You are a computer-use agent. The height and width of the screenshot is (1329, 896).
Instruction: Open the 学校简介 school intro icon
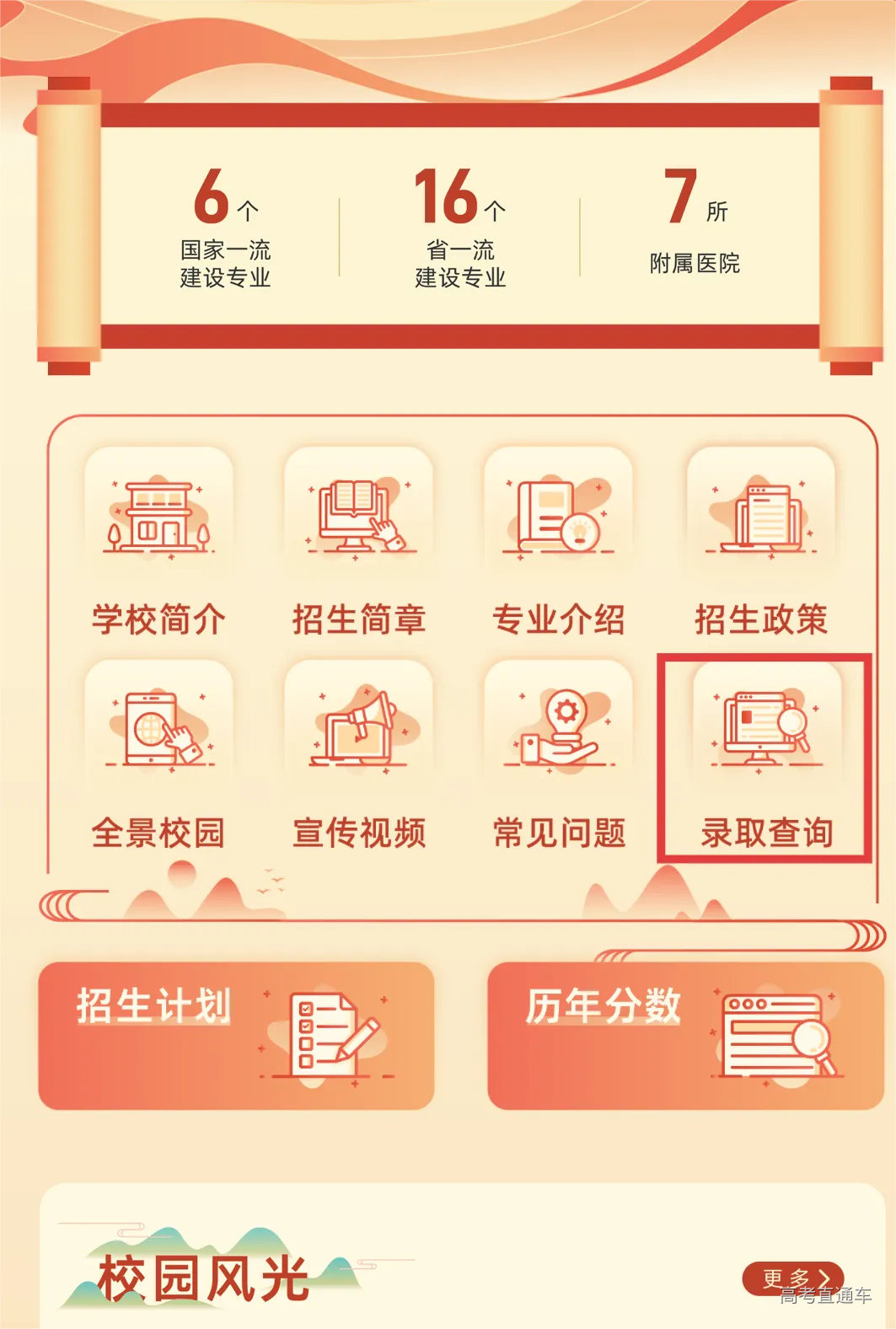coord(158,517)
